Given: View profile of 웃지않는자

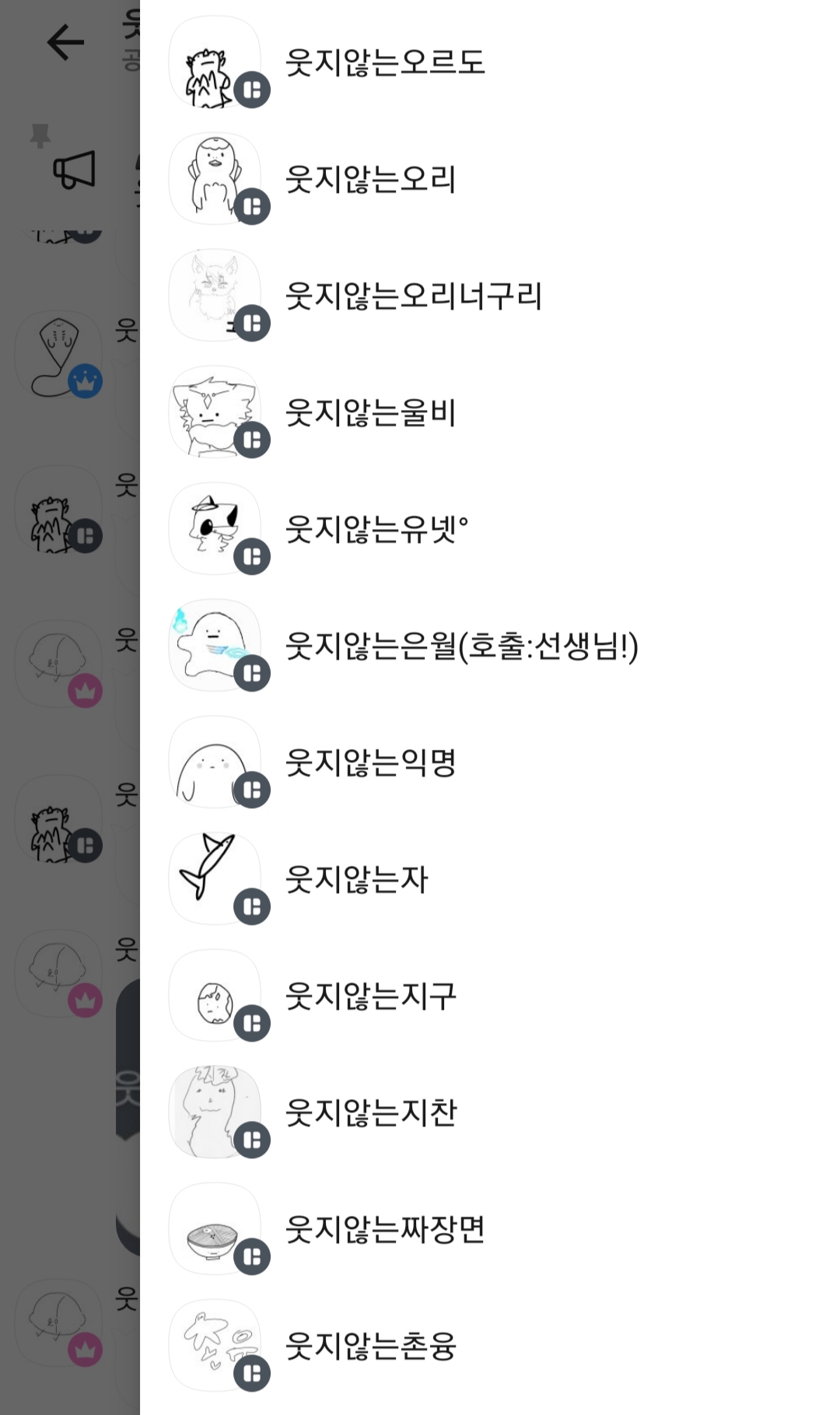Looking at the screenshot, I should [x=490, y=879].
